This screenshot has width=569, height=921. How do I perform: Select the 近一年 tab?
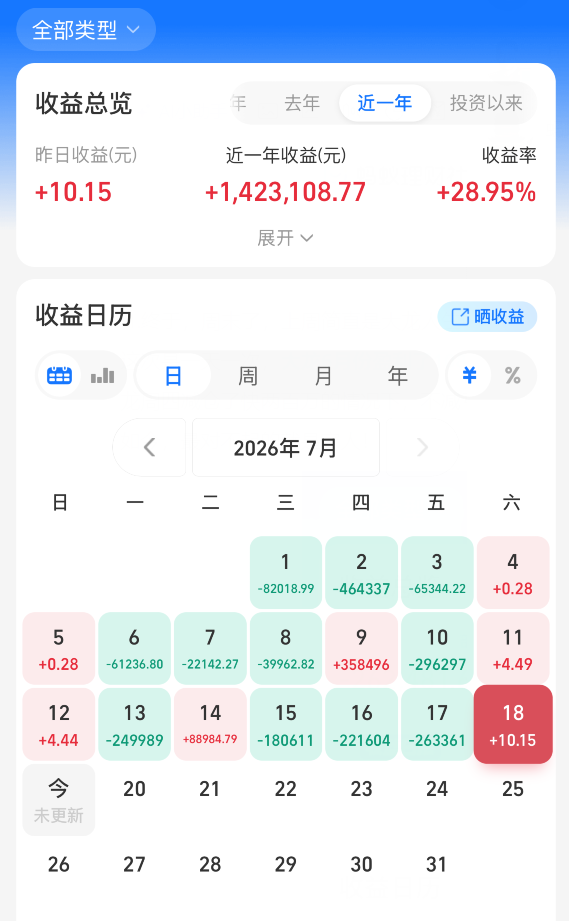tap(385, 103)
